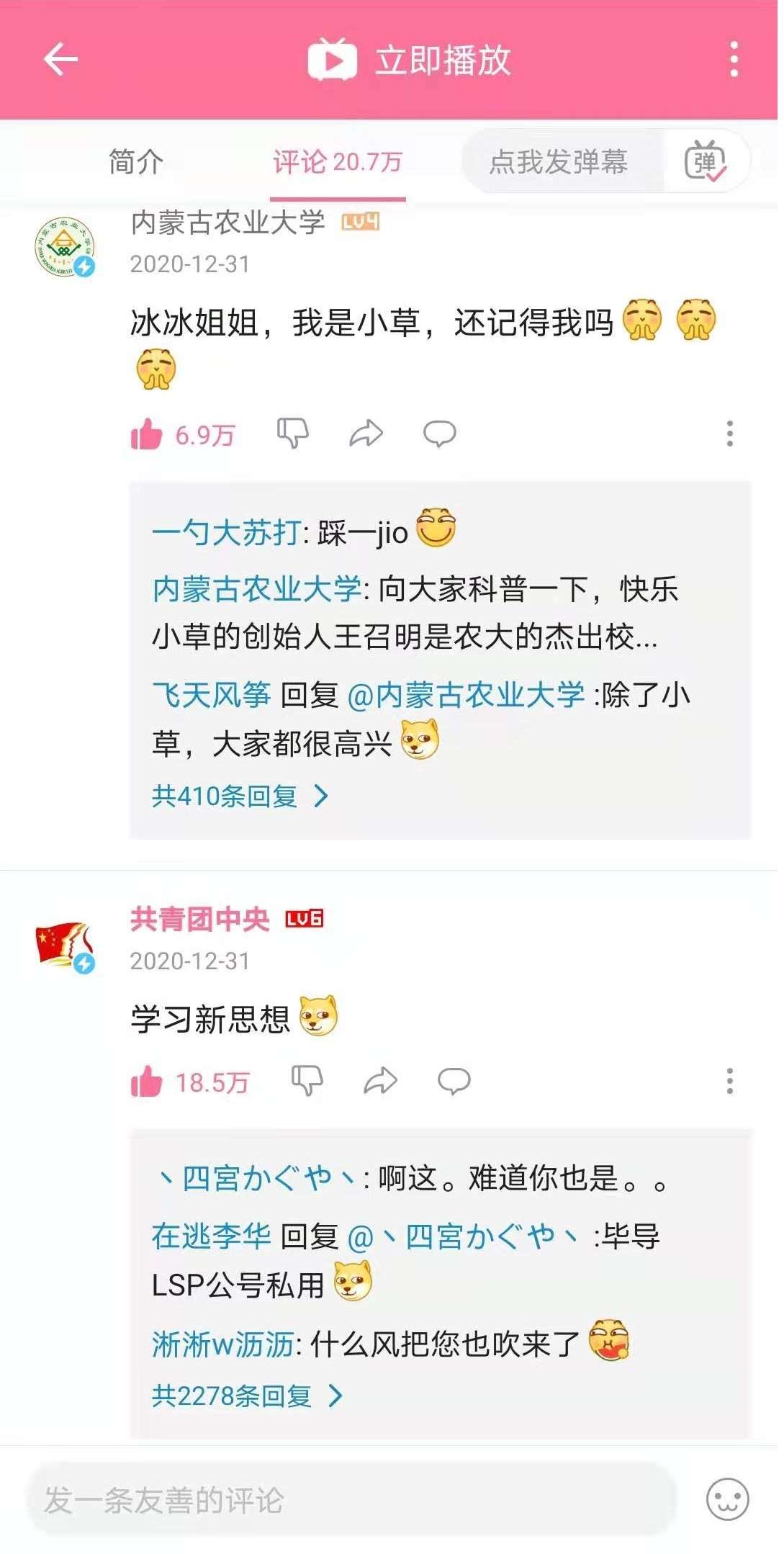
Task: View all 共2278条回复 replies
Action: 247,1396
